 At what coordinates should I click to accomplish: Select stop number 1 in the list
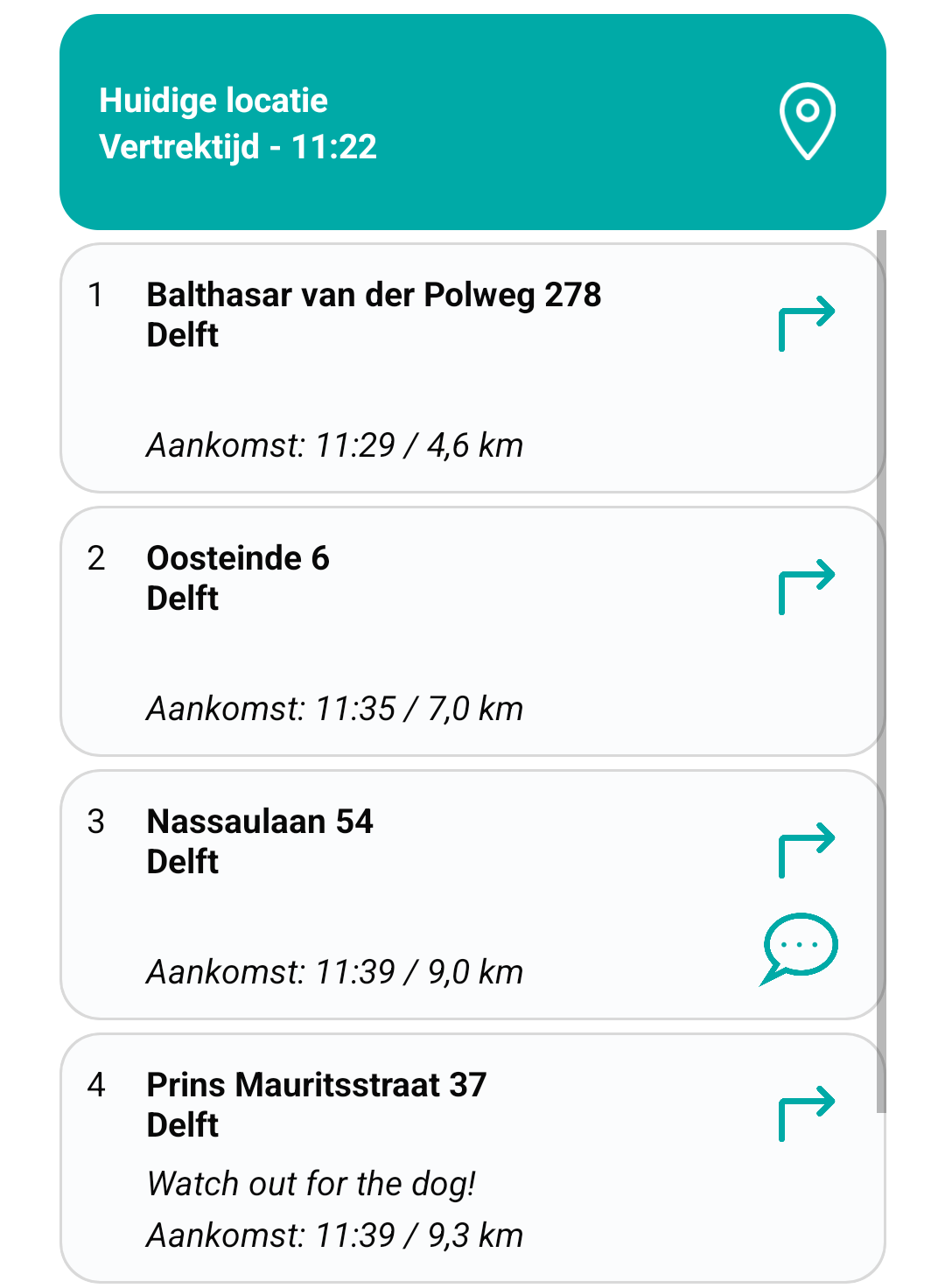click(x=98, y=295)
